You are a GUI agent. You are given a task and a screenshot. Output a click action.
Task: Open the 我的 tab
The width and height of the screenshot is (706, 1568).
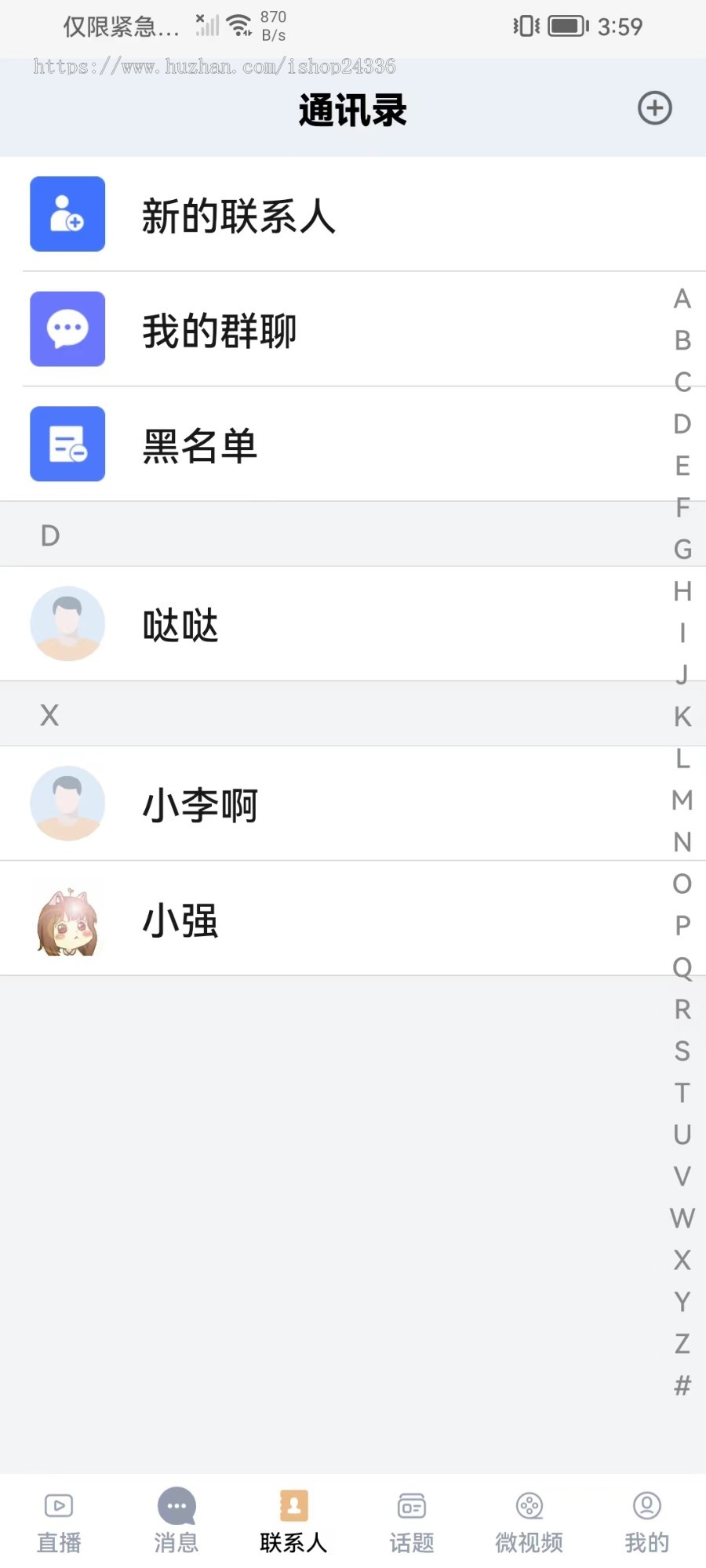(x=647, y=1522)
